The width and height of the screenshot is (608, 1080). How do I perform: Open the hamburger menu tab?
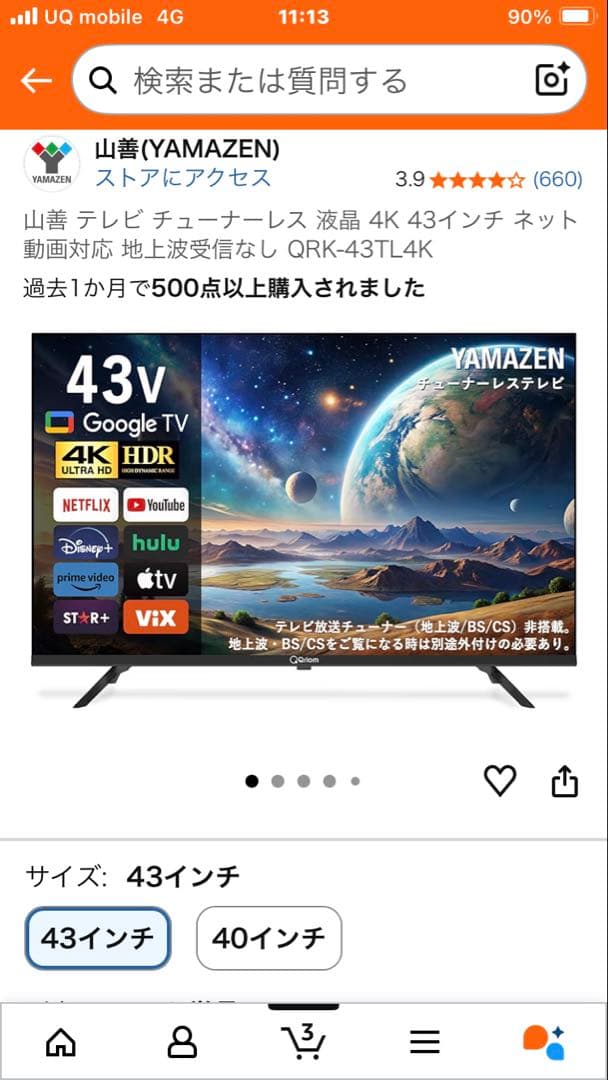[425, 1042]
